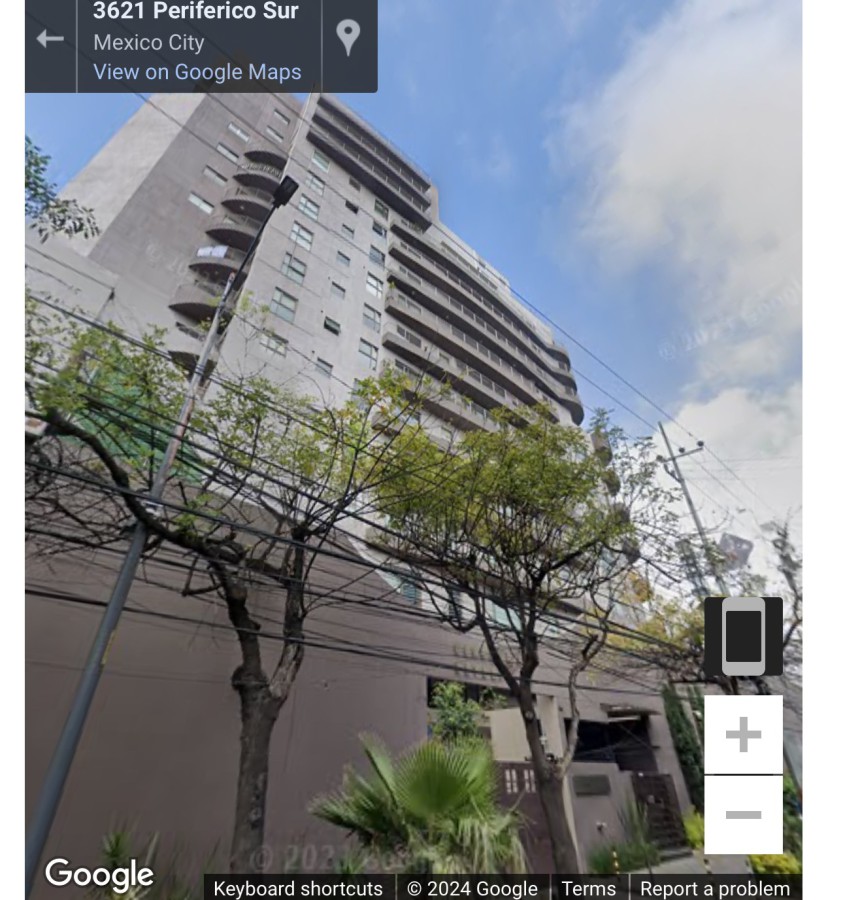Tap the Google logo link
Screen dimensions: 843x900
pyautogui.click(x=99, y=875)
